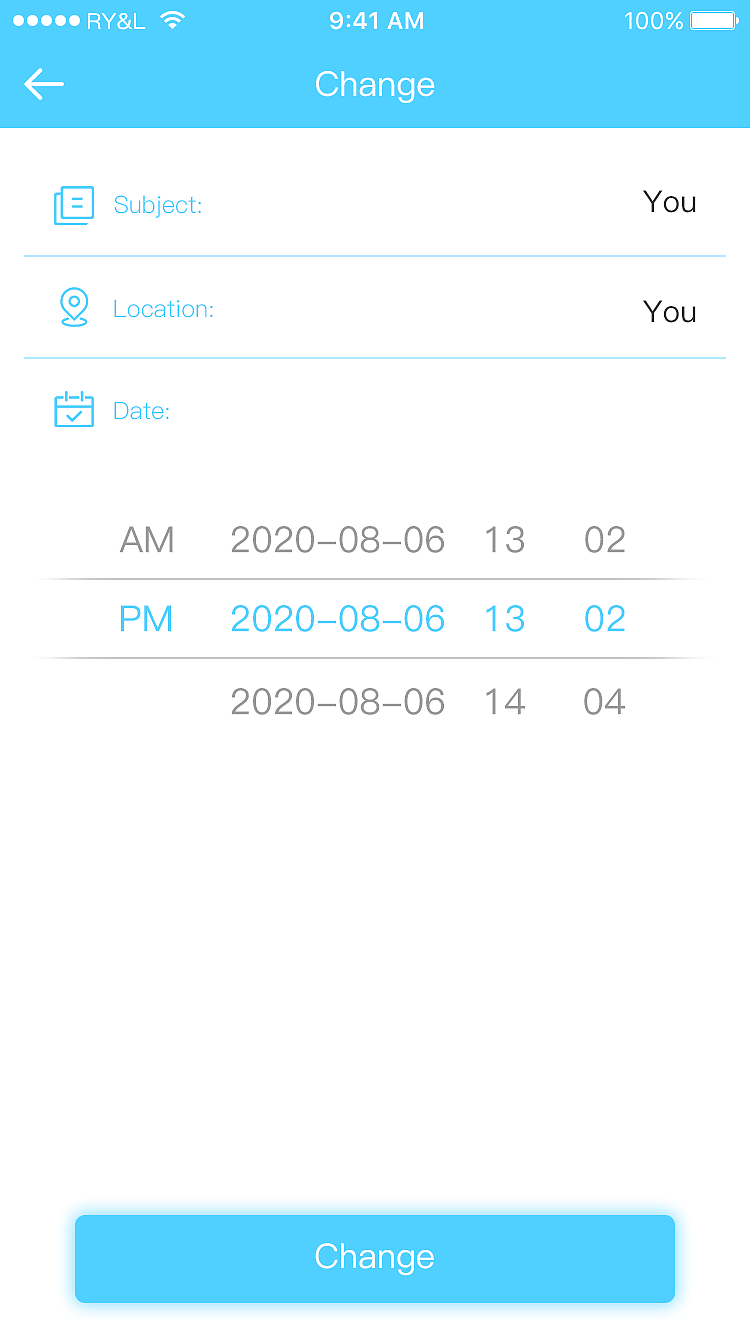The width and height of the screenshot is (750, 1334).
Task: Edit the Subject field
Action: point(375,205)
